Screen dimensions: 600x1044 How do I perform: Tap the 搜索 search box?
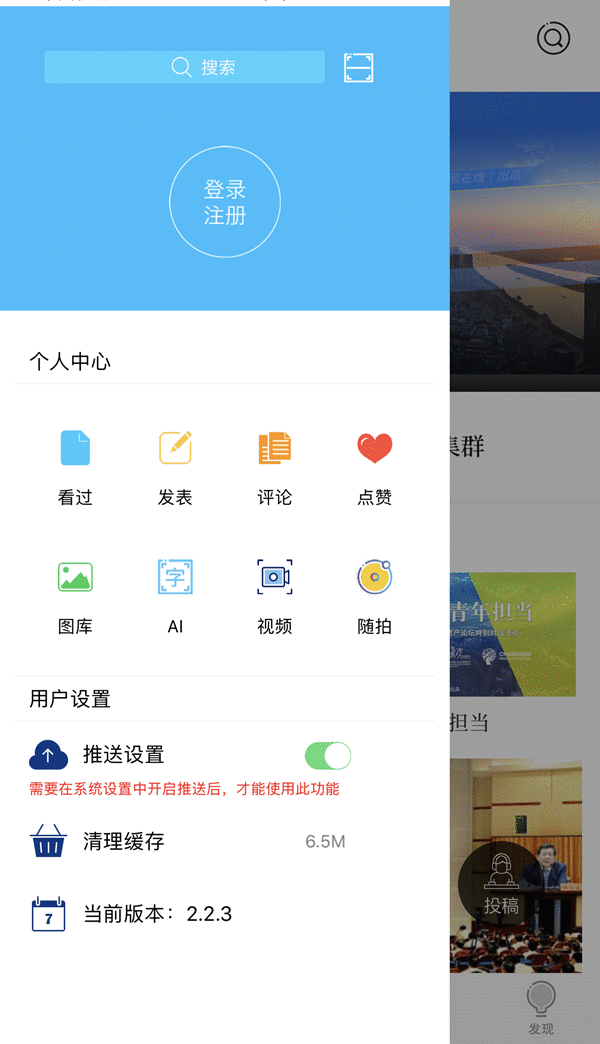point(185,67)
